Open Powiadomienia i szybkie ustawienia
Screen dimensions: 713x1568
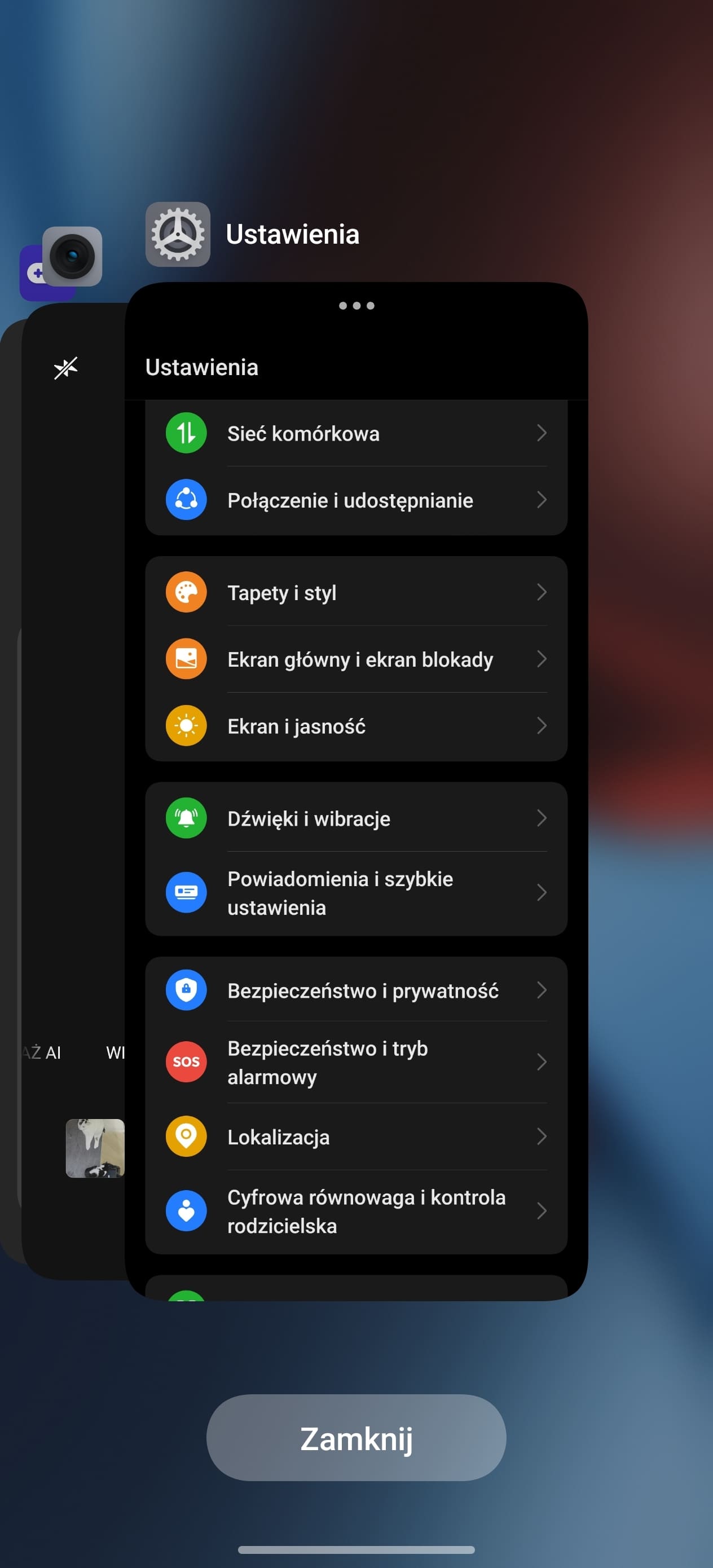pos(356,893)
